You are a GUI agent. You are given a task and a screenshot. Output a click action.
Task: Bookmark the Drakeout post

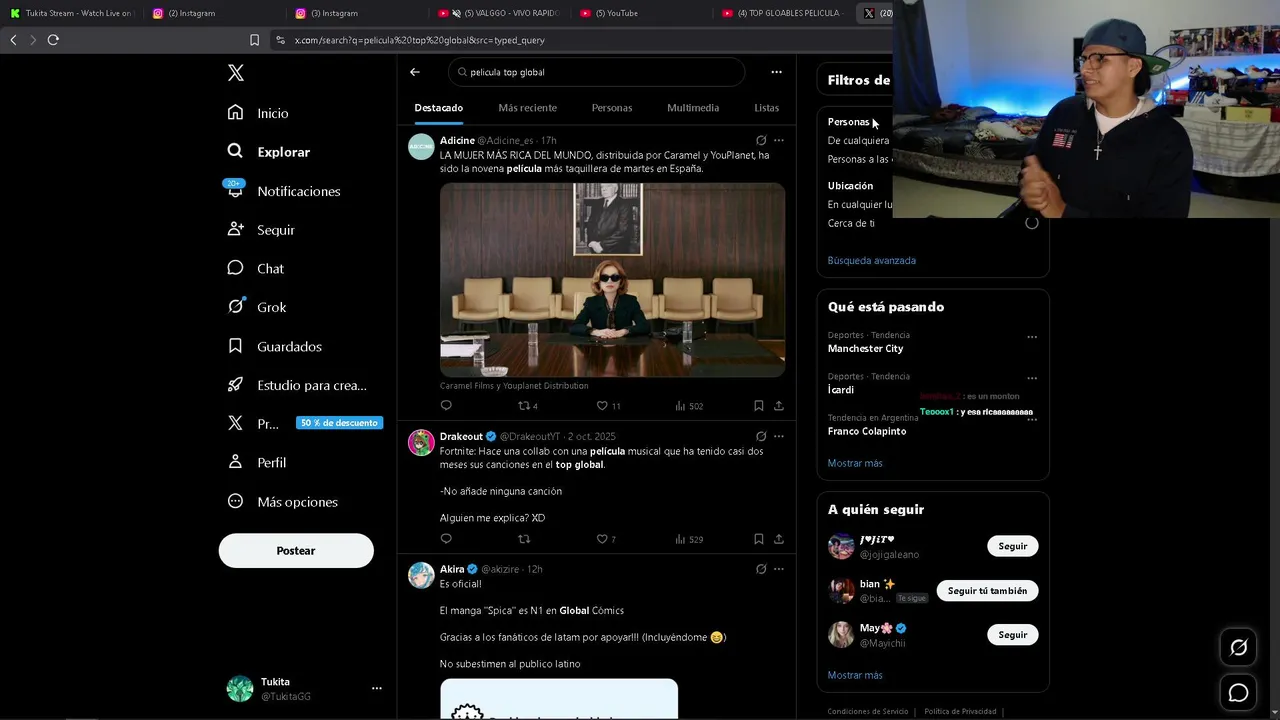click(758, 539)
